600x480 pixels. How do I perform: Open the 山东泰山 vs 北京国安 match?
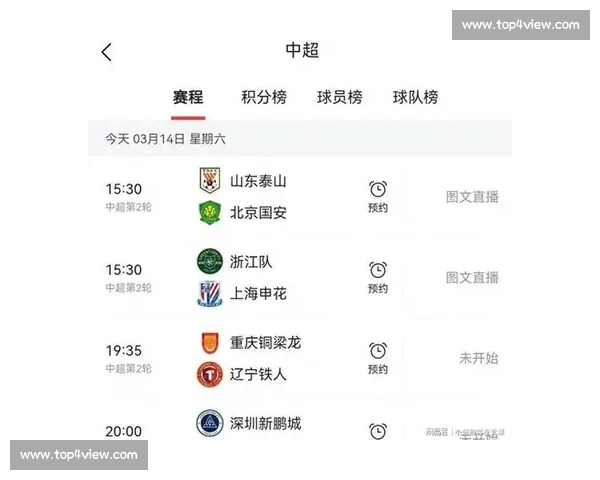click(258, 196)
